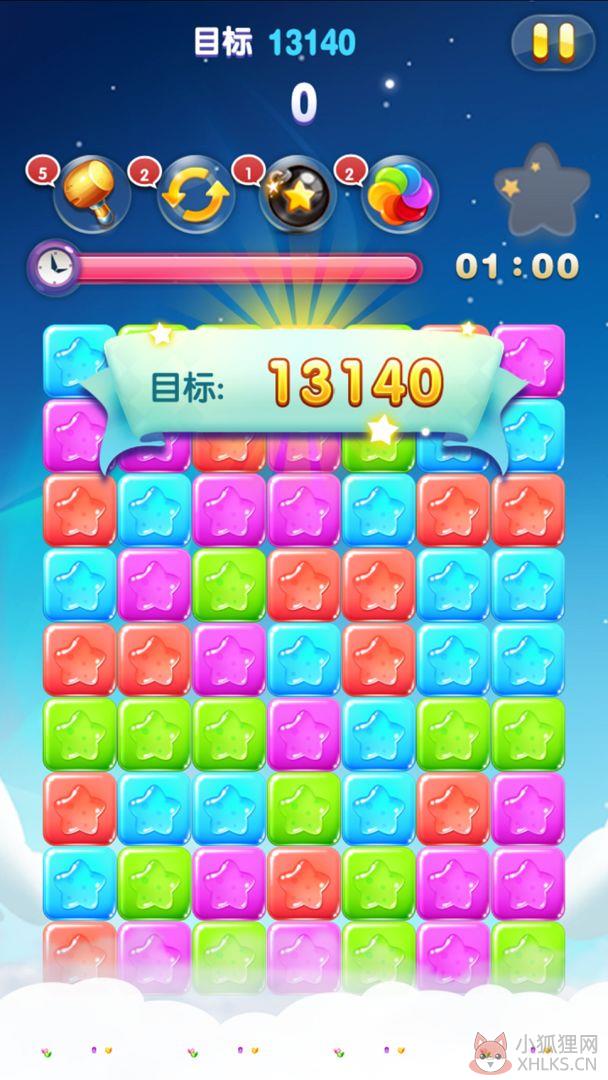Activate the star bomb power-up

(298, 194)
